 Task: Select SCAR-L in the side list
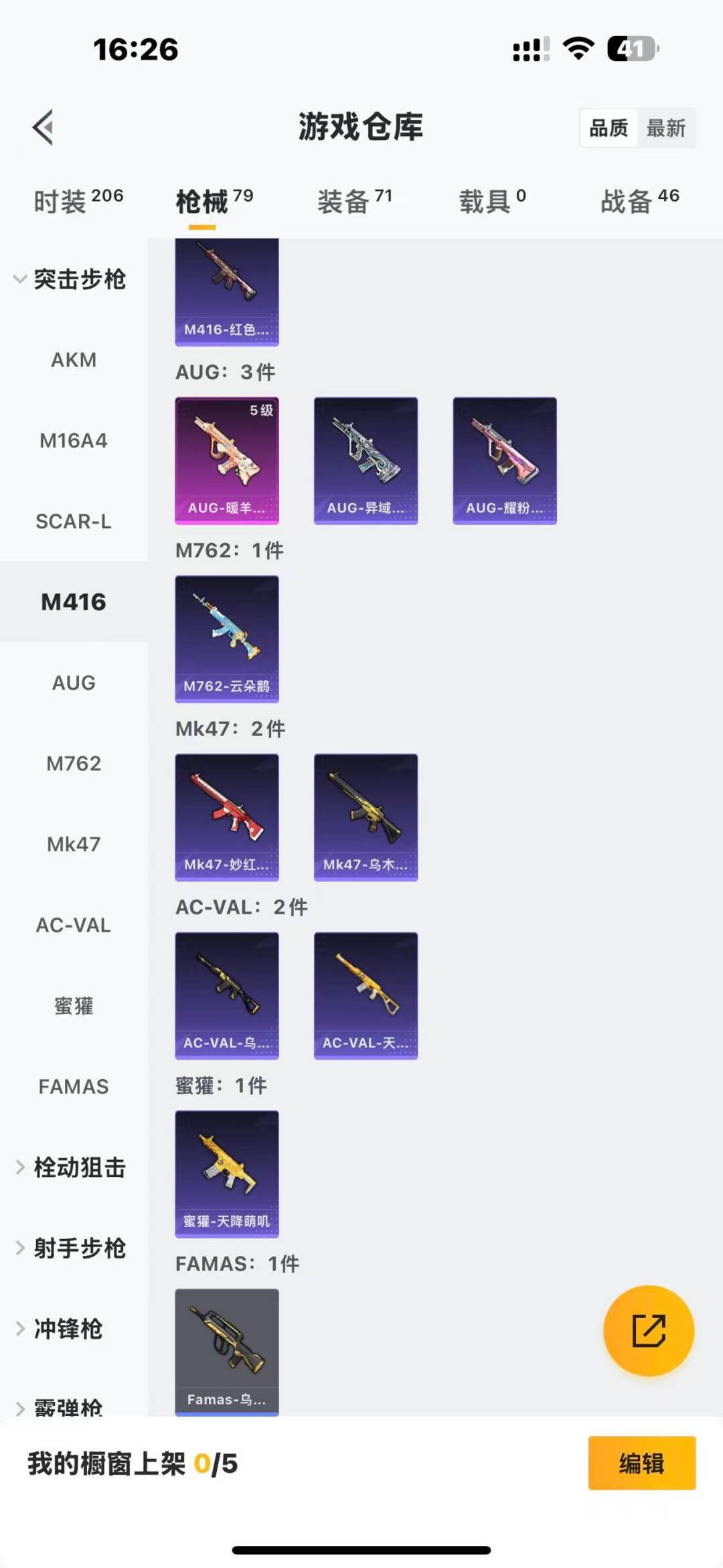tap(74, 521)
